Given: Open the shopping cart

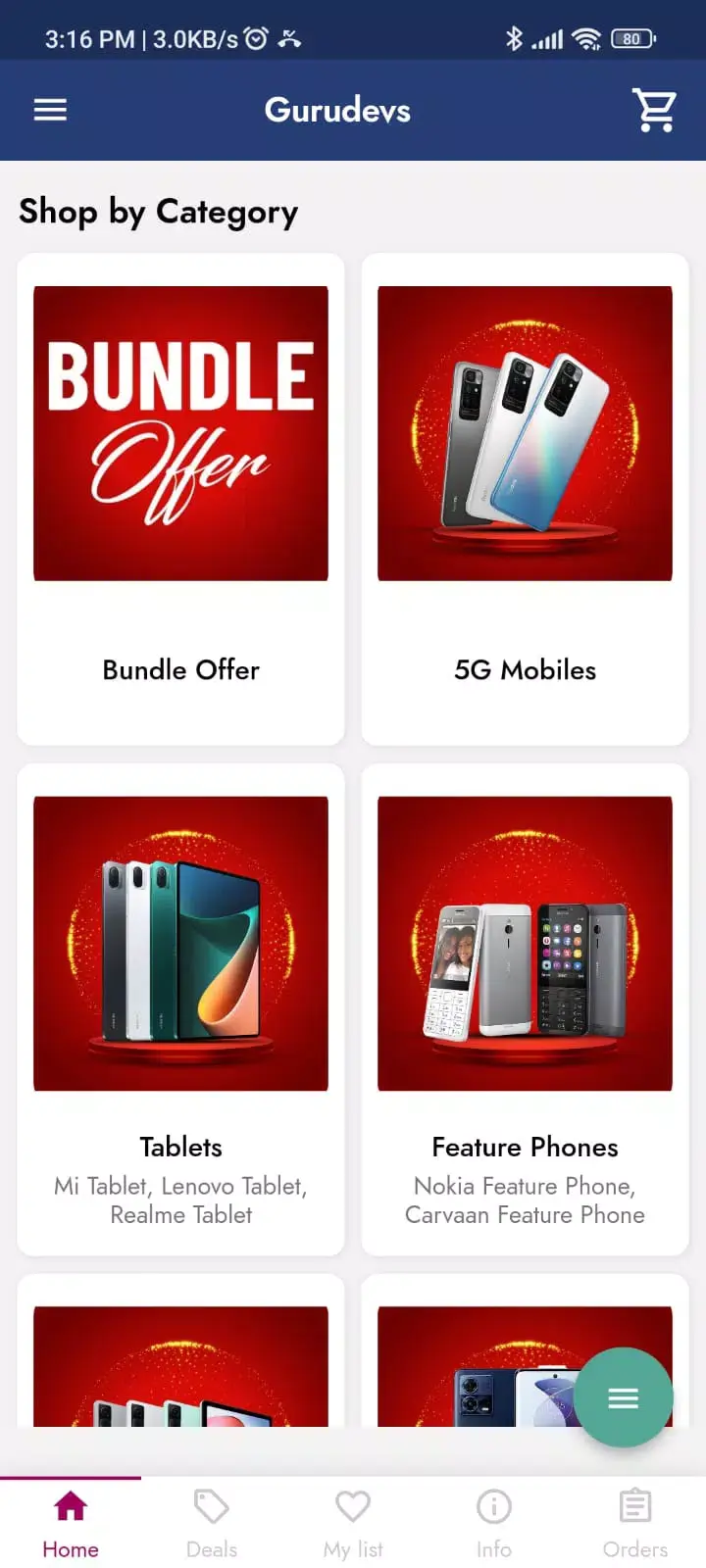Looking at the screenshot, I should [654, 110].
